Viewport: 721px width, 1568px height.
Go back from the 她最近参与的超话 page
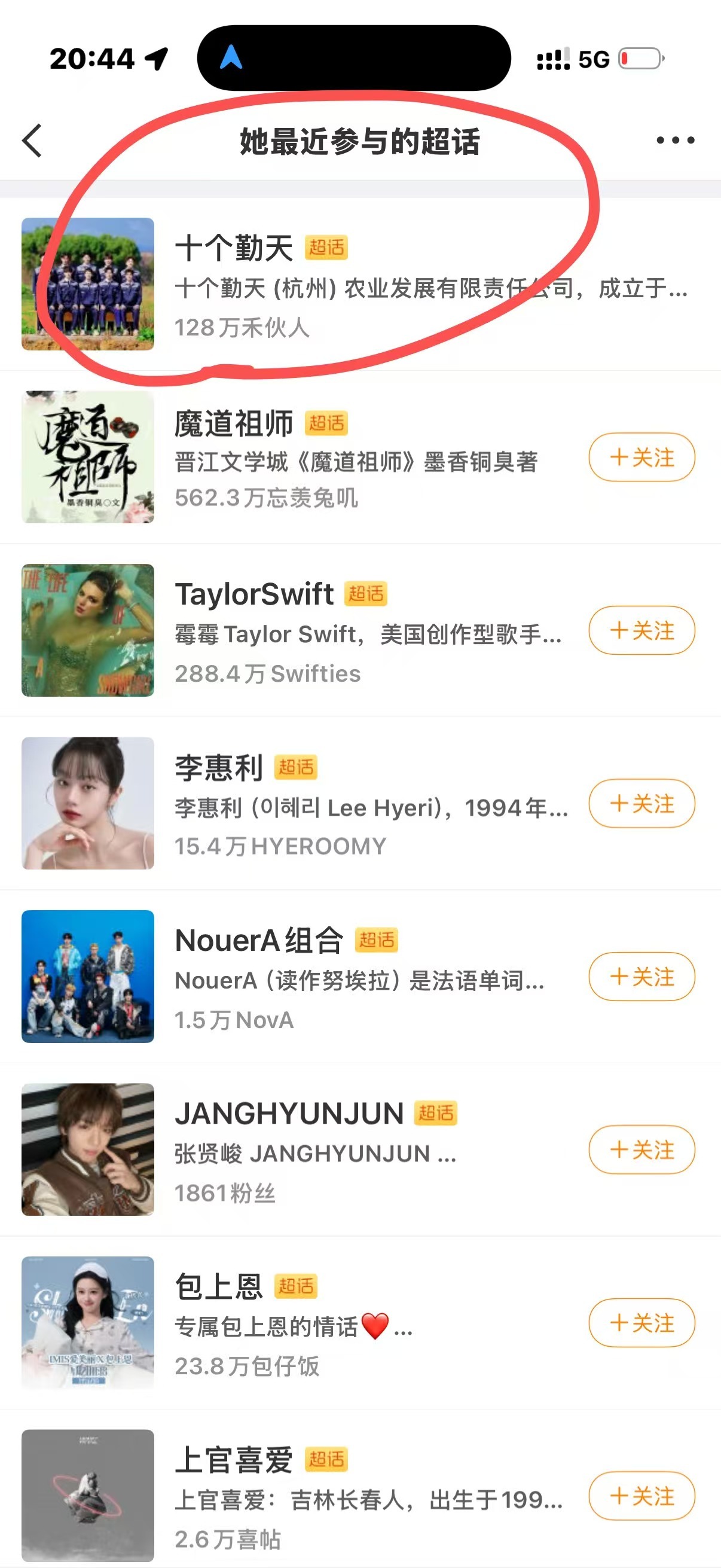32,141
